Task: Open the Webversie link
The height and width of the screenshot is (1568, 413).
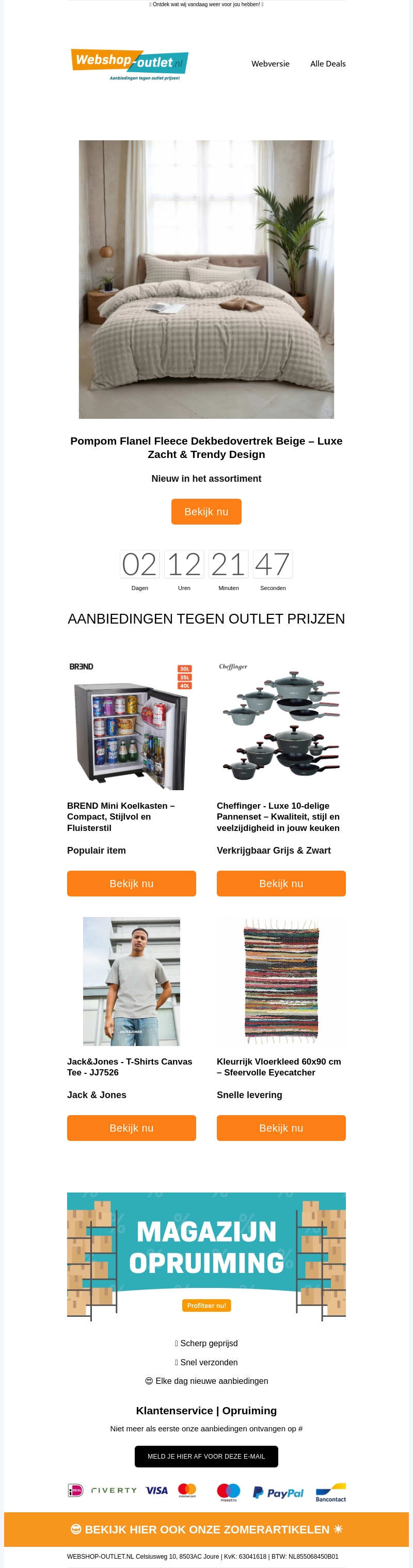Action: coord(270,64)
